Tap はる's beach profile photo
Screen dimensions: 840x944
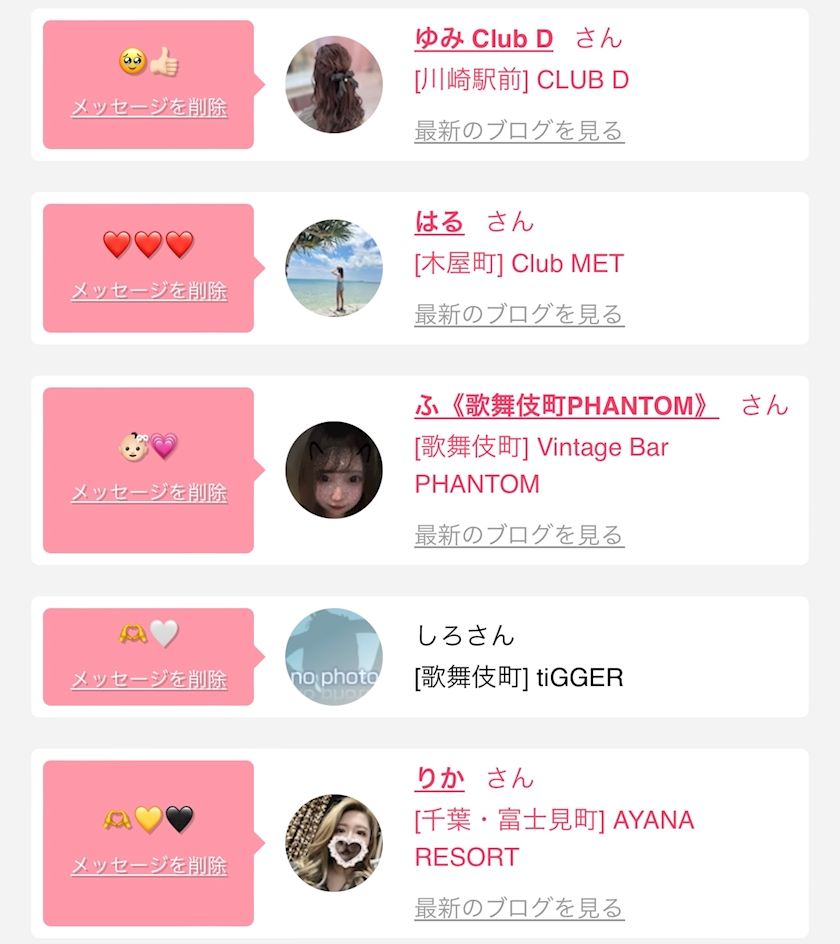tap(334, 268)
